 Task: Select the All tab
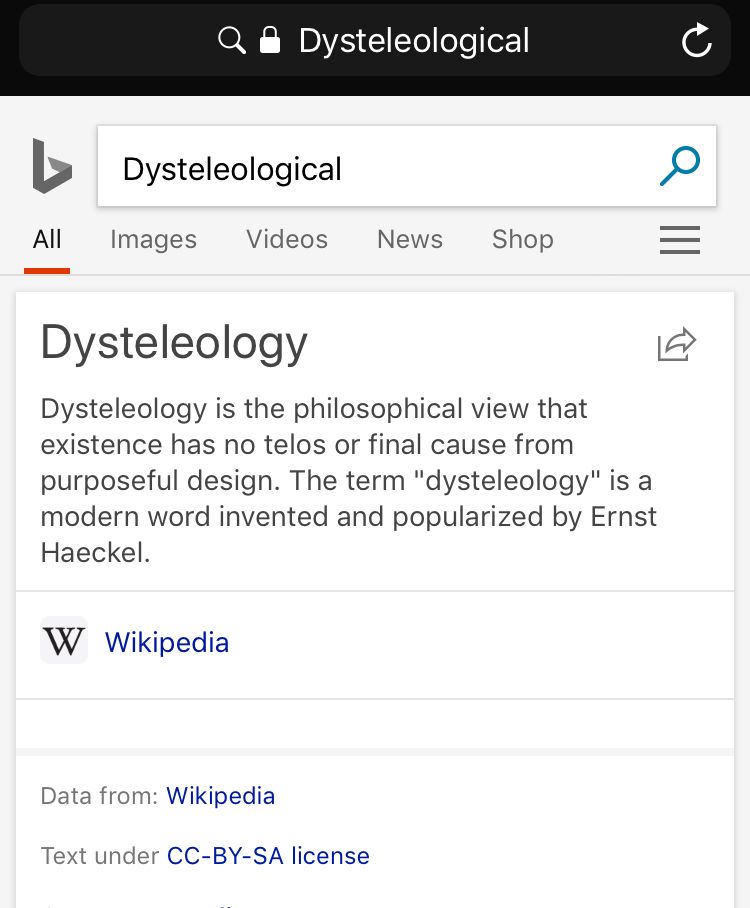pos(47,240)
